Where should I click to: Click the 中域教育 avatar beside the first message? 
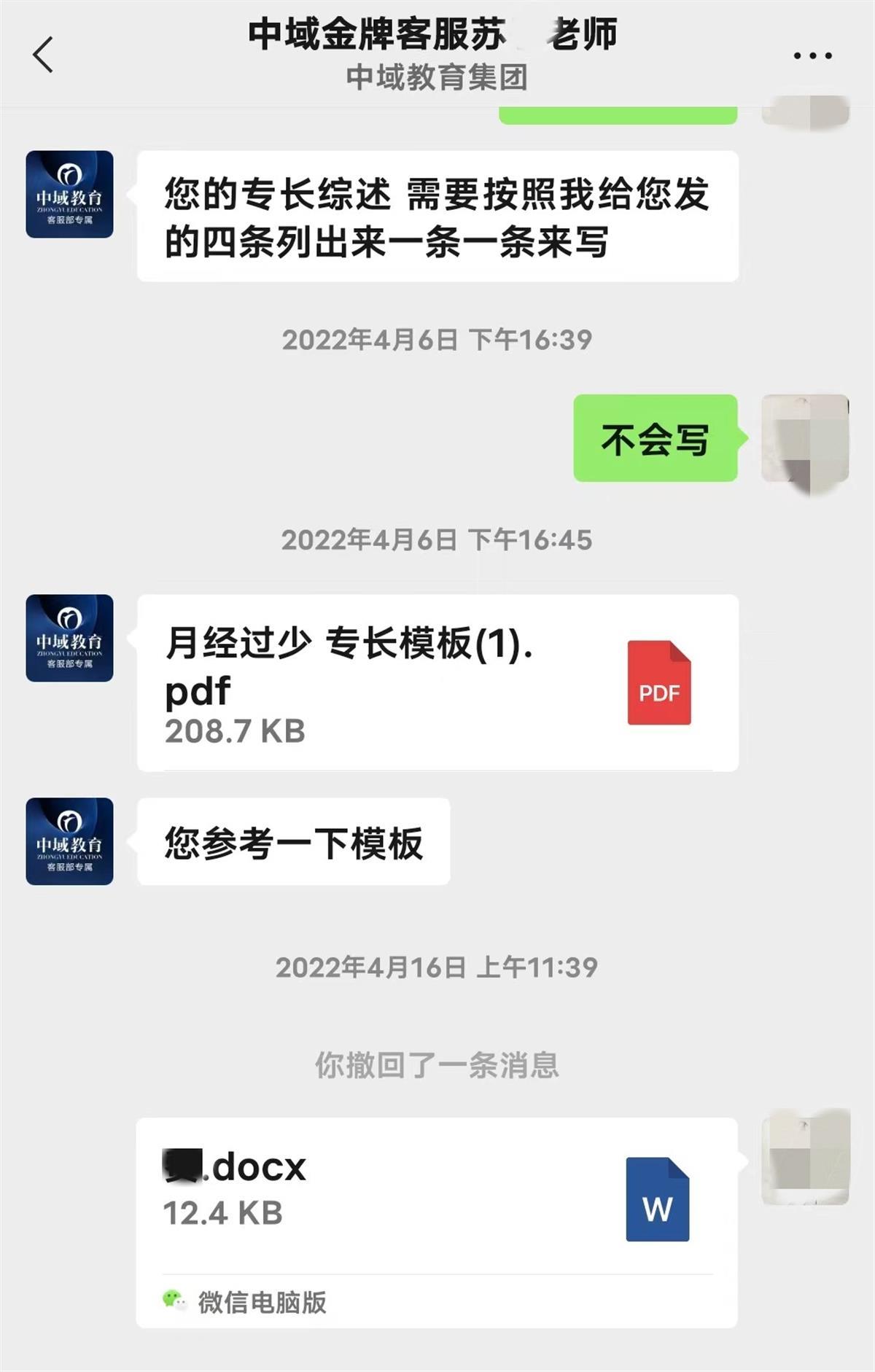[x=69, y=194]
